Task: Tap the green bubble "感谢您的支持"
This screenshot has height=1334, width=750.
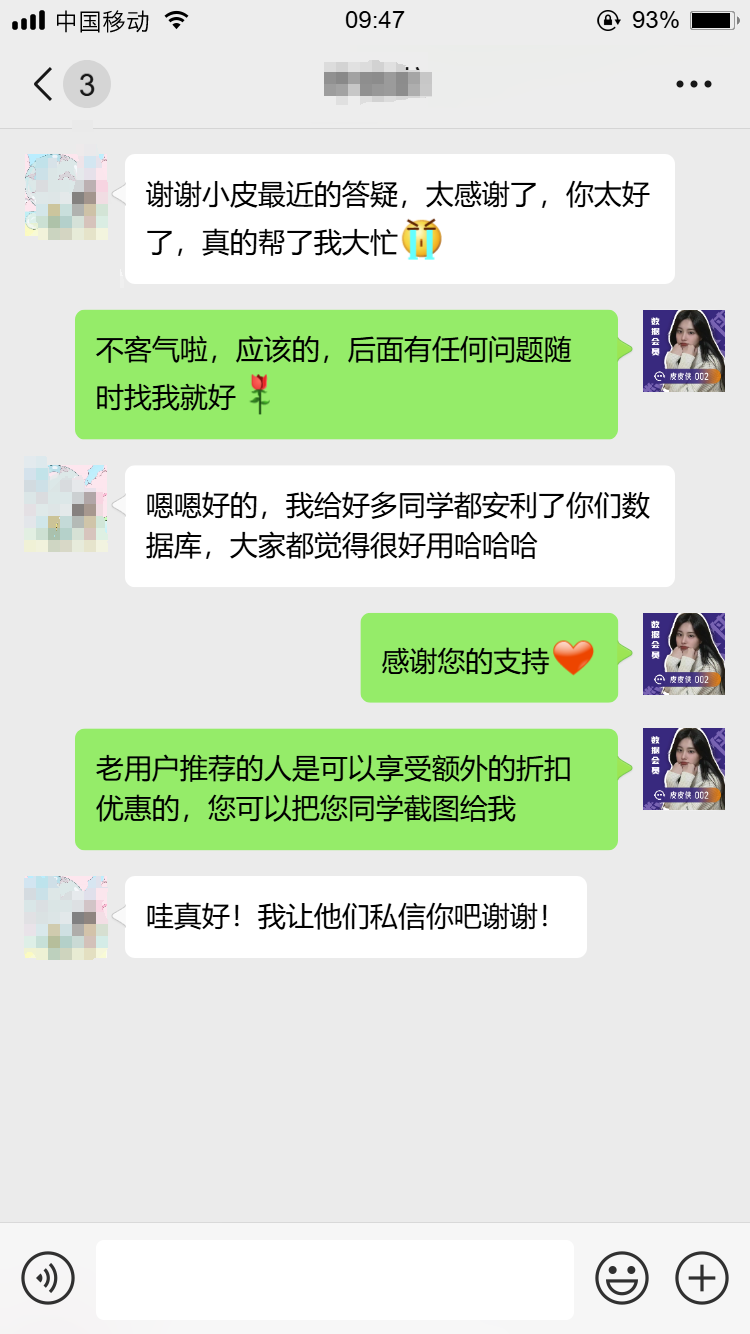Action: pos(488,657)
